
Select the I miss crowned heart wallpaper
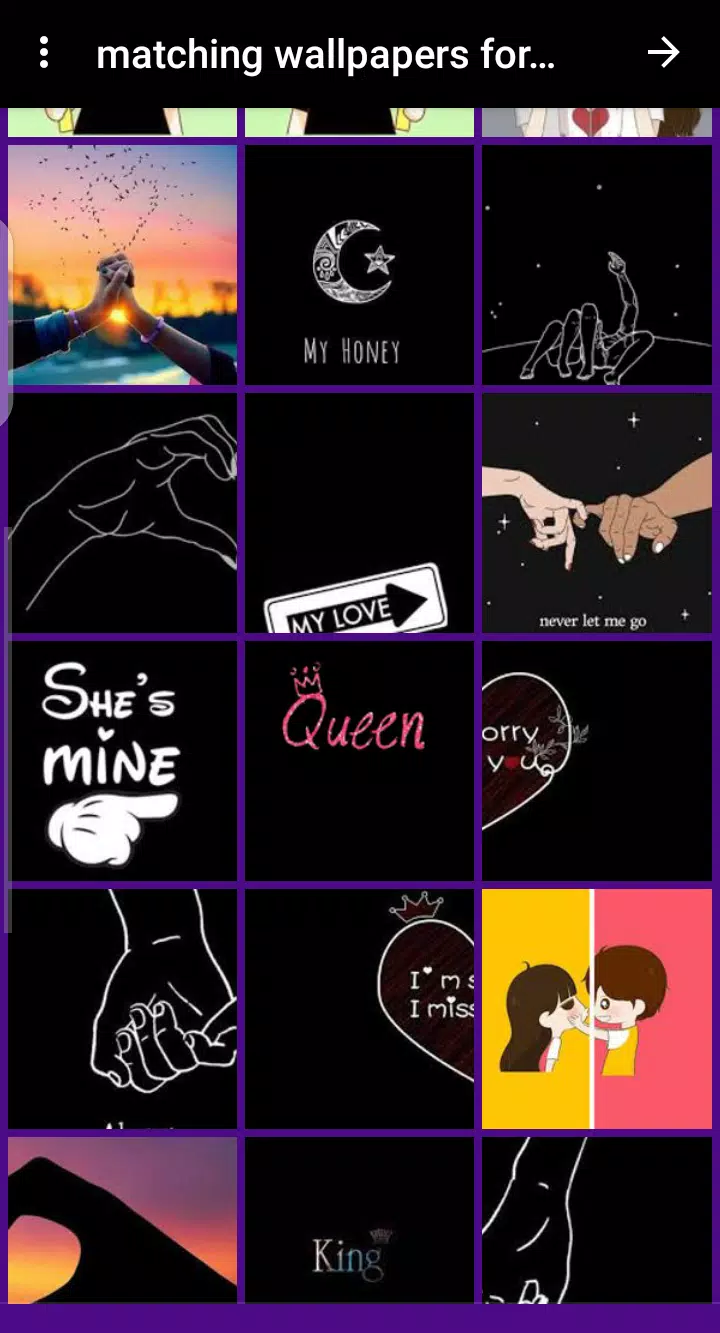[x=359, y=1008]
